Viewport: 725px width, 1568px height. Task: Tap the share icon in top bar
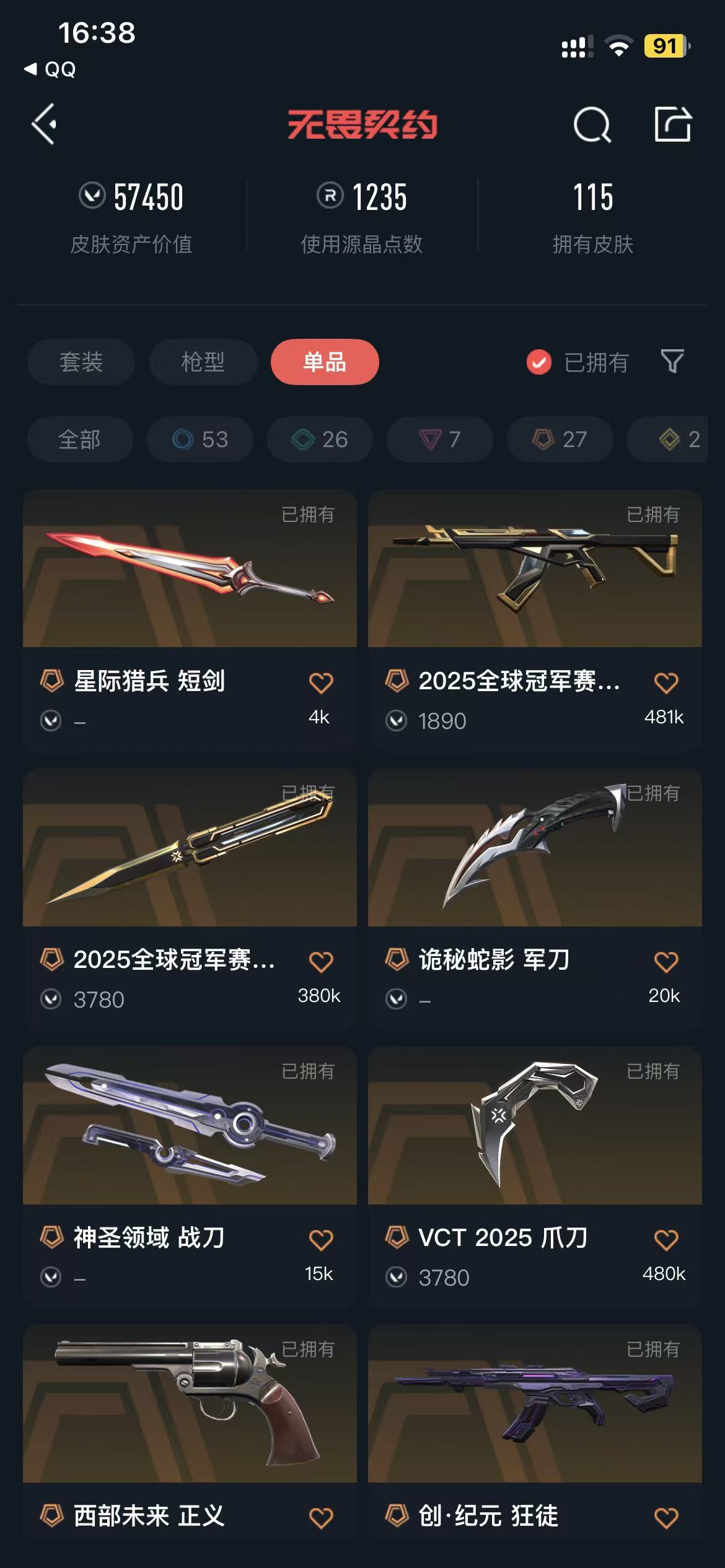(x=673, y=124)
